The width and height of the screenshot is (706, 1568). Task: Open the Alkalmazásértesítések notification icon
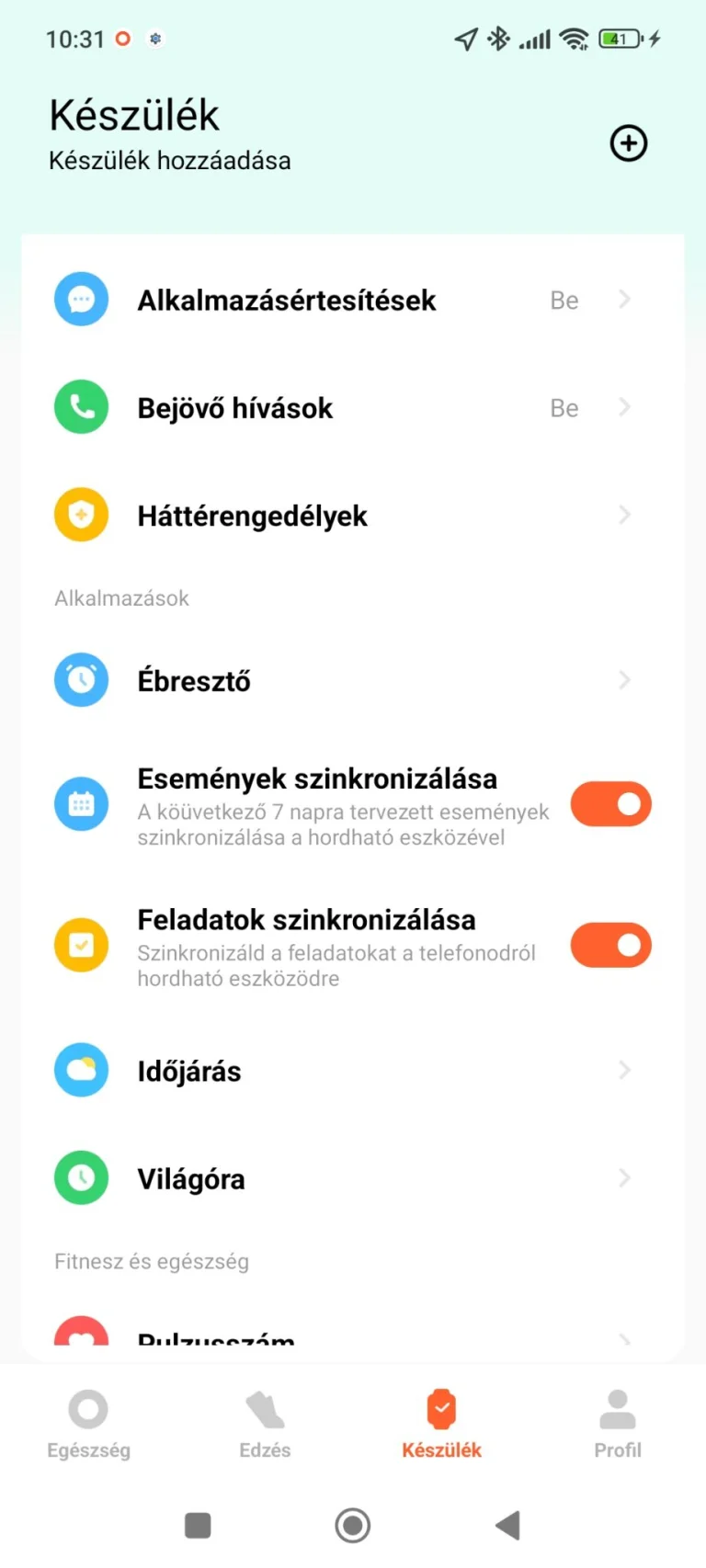point(81,299)
